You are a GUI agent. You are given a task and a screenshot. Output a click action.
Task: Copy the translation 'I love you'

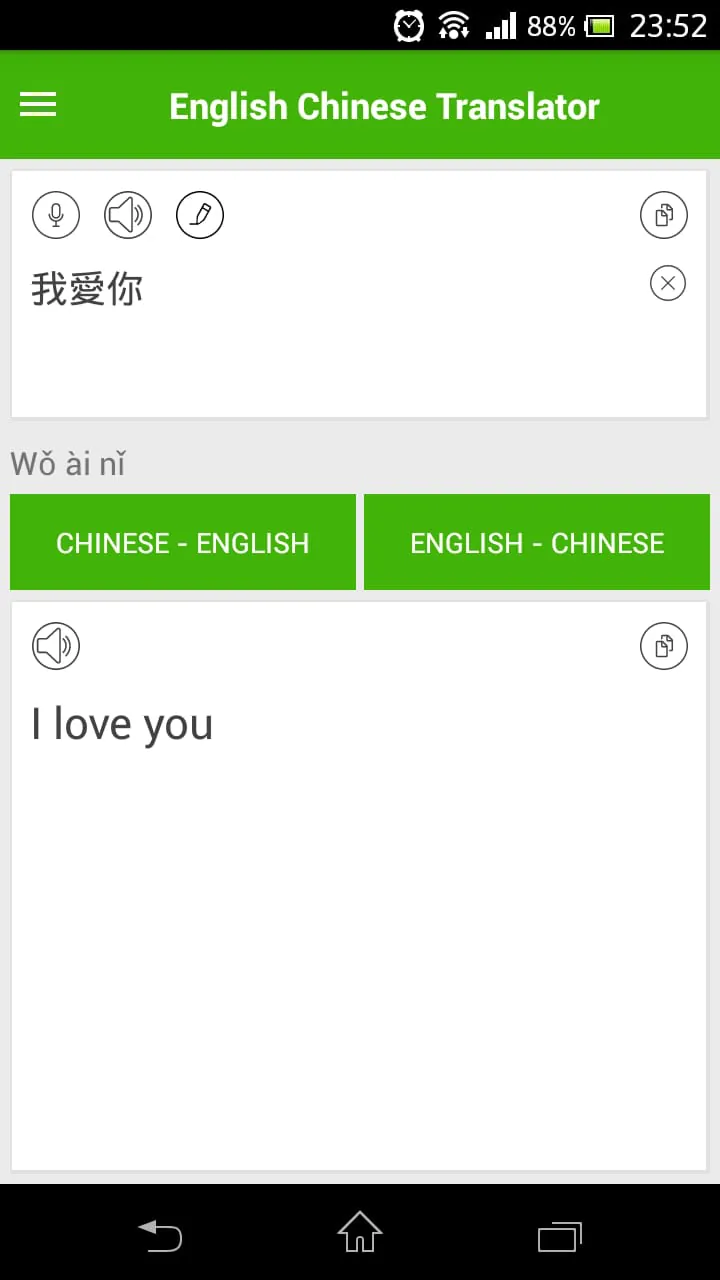pyautogui.click(x=664, y=646)
